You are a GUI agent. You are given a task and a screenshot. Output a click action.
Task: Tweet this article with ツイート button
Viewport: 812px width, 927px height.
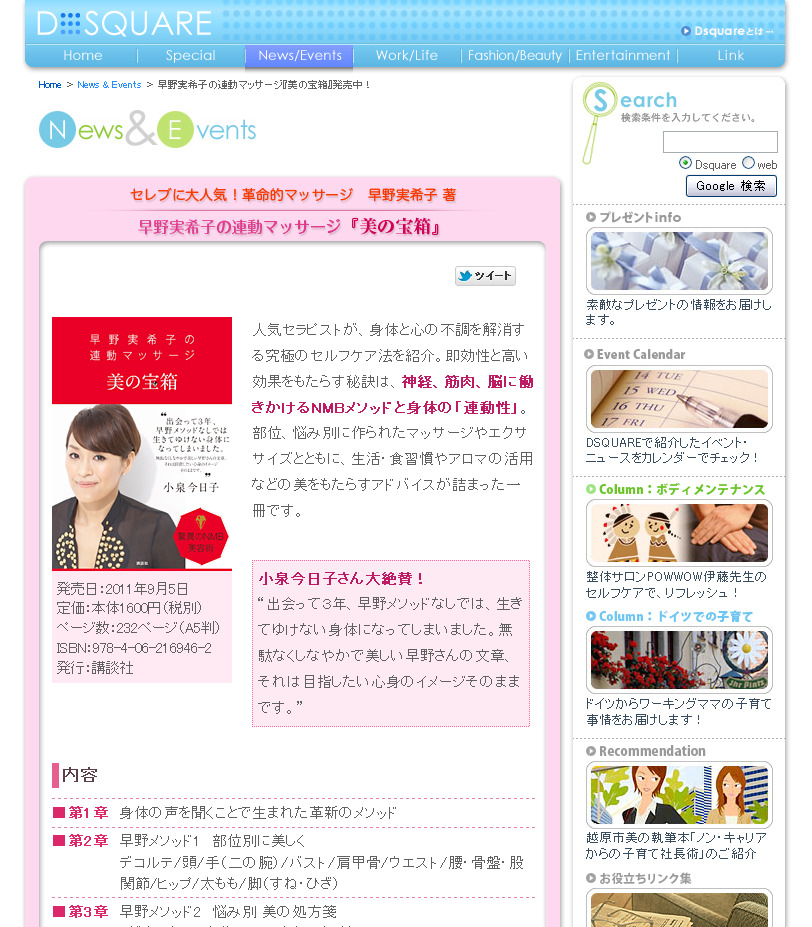[485, 276]
